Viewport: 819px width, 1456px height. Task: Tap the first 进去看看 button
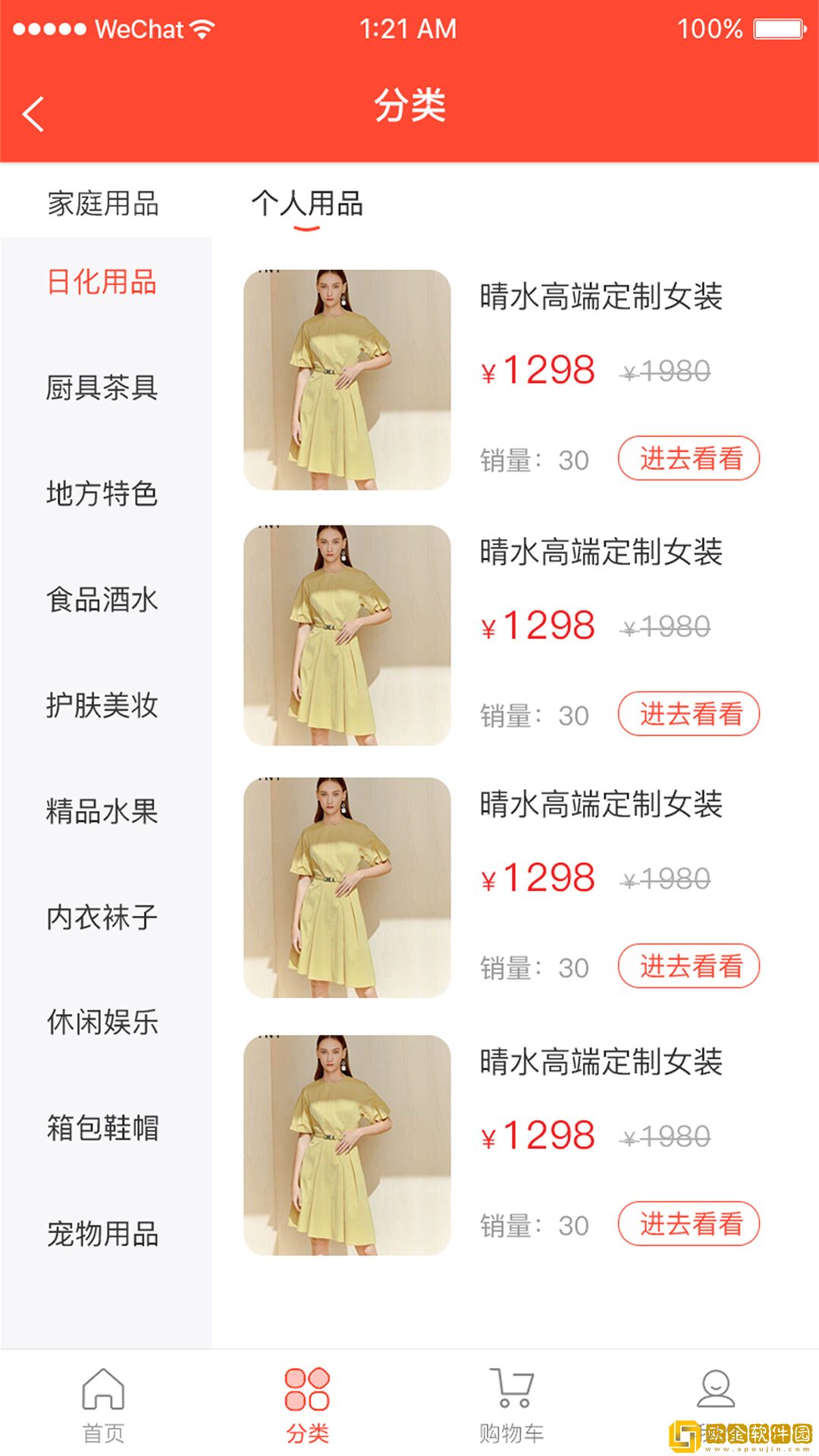[687, 459]
